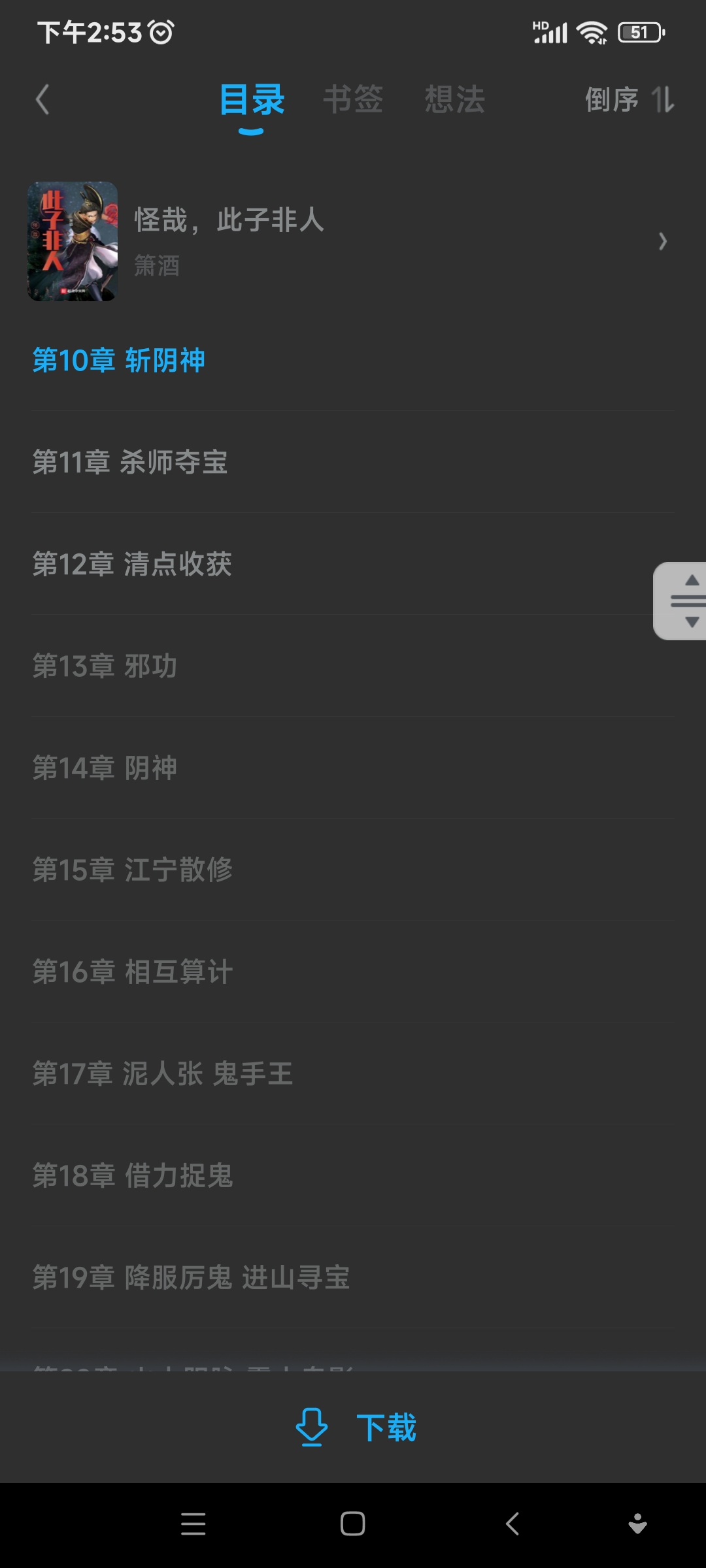Open book details for 怪哉，此子非人
This screenshot has width=706, height=1568.
[353, 241]
